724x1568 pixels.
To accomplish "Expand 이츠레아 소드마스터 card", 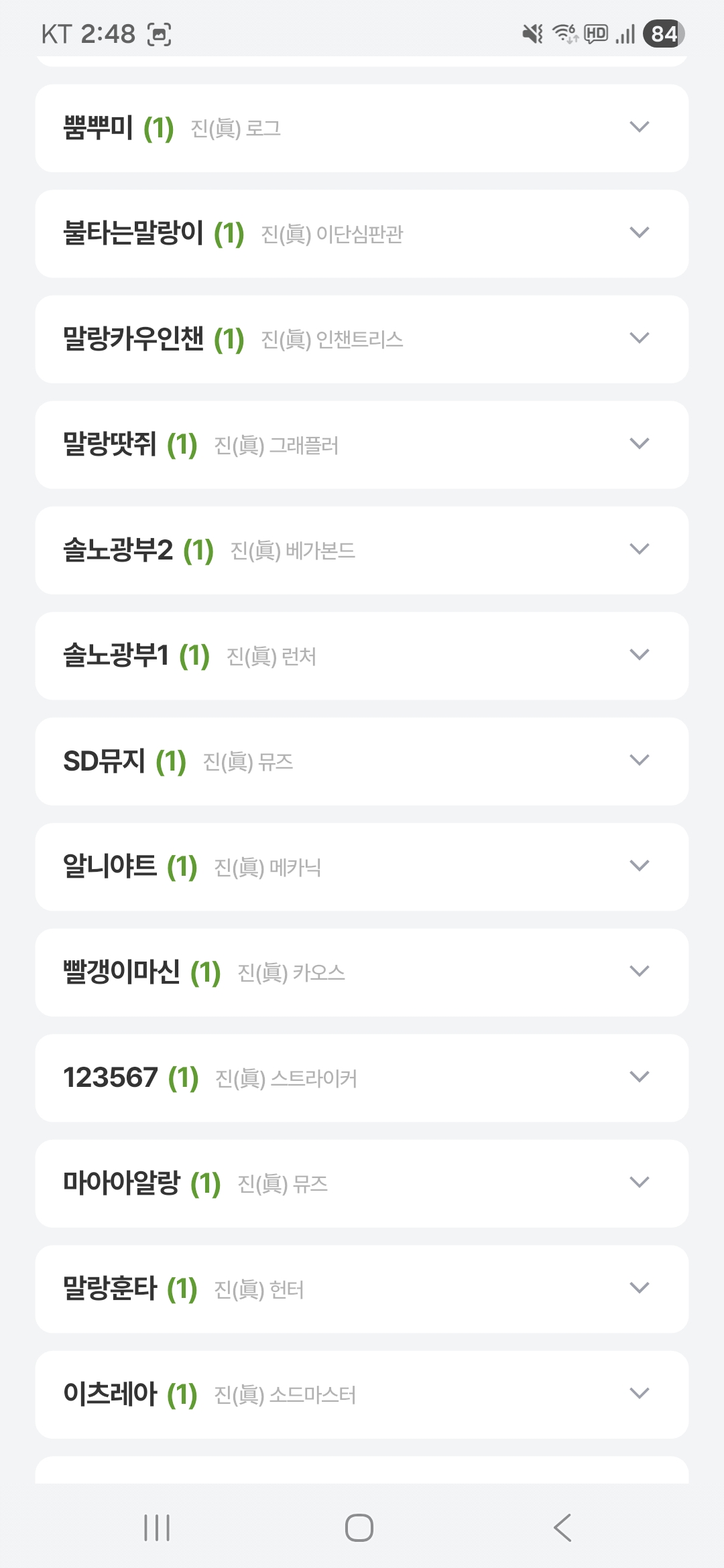I will pyautogui.click(x=640, y=1394).
